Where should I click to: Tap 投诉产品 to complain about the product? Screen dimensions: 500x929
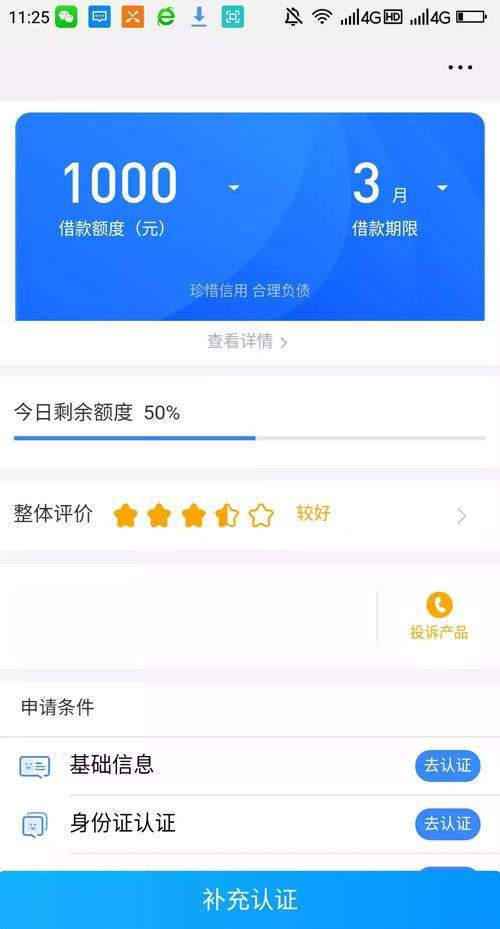tap(439, 616)
